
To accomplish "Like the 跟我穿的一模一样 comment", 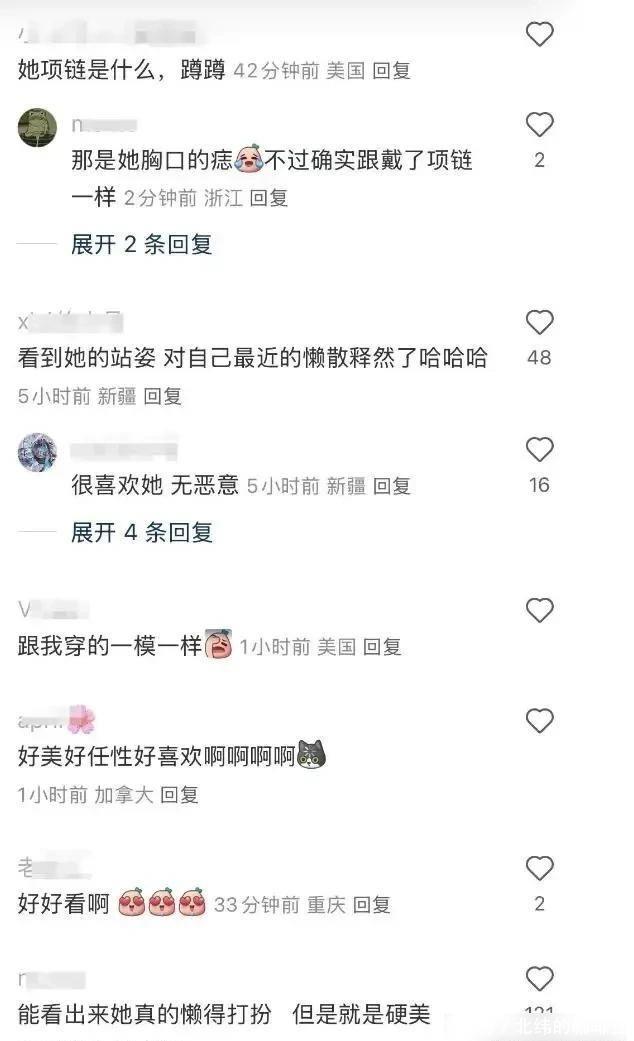I will 539,611.
